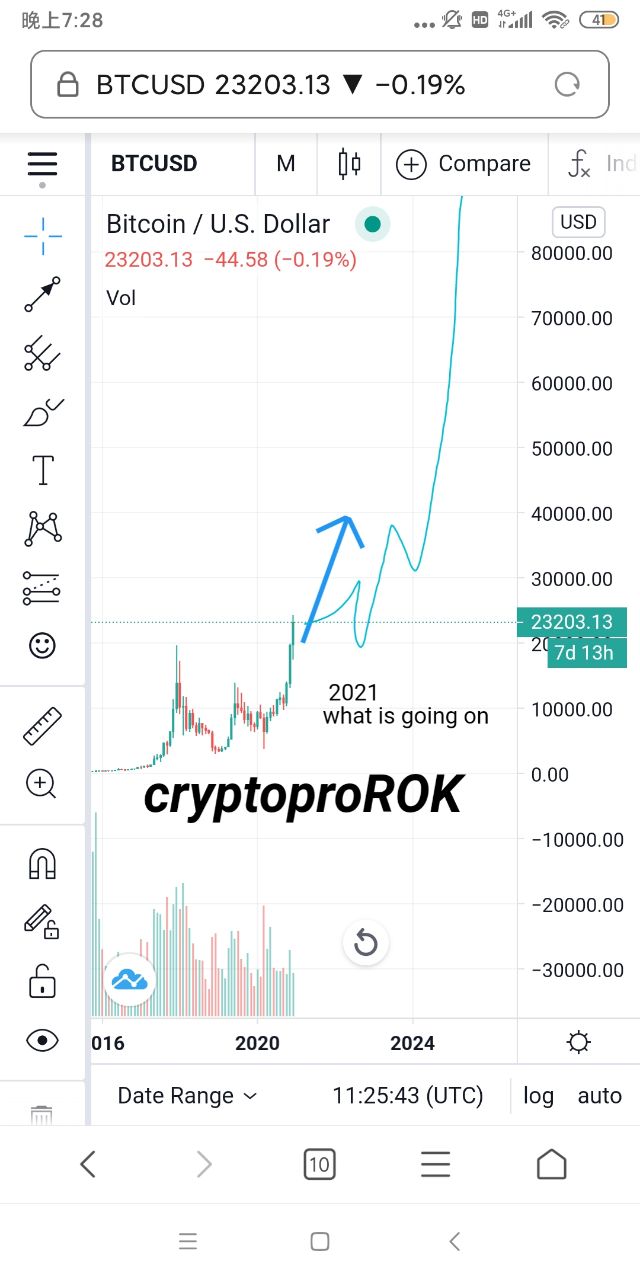Go to the browser home page

point(551,1164)
